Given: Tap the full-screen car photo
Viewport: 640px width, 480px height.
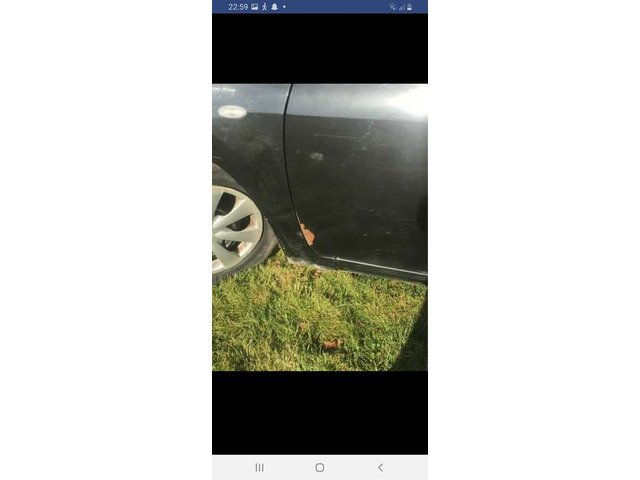Looking at the screenshot, I should [320, 227].
